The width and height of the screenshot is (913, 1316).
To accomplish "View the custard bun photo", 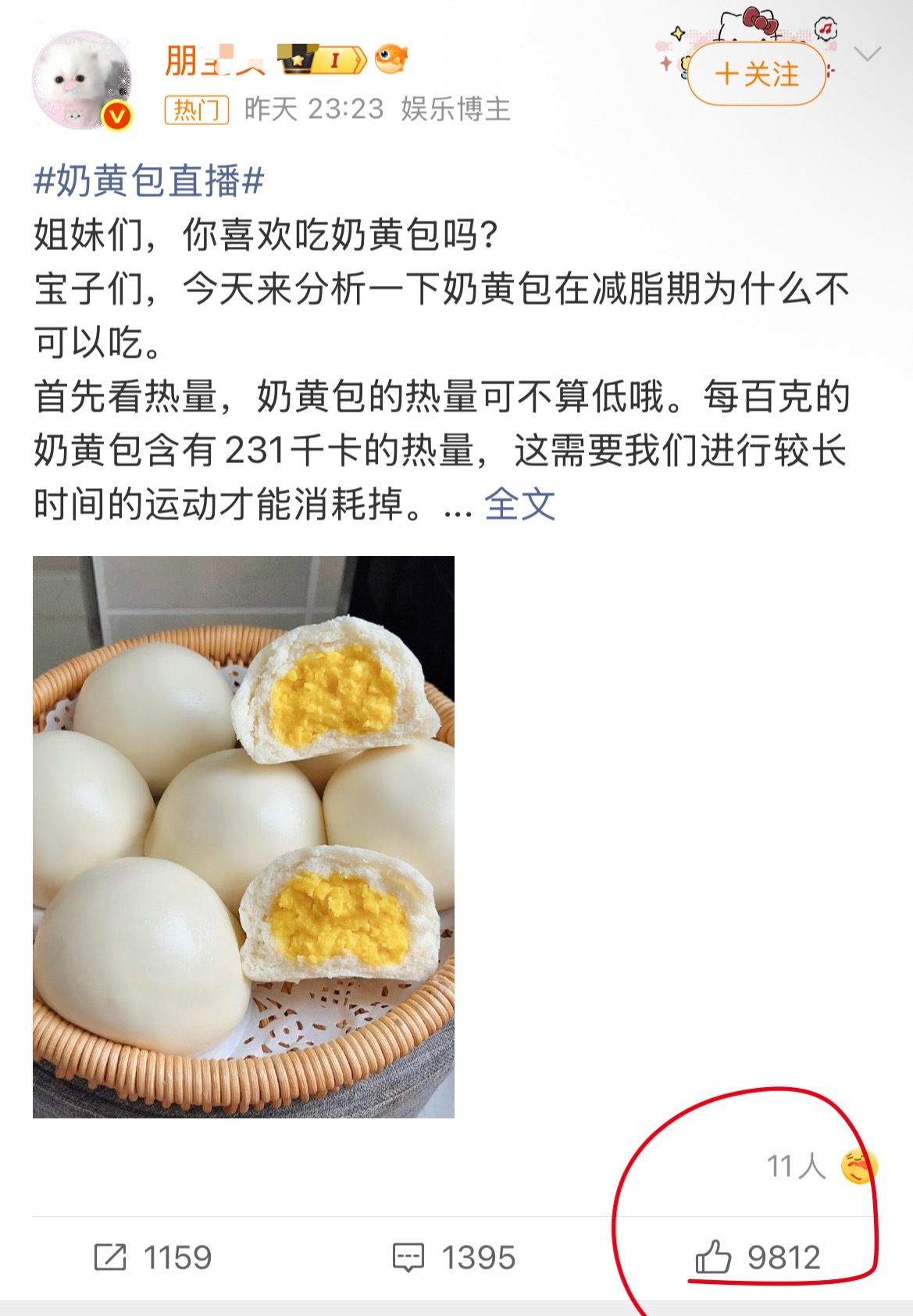I will pyautogui.click(x=244, y=836).
